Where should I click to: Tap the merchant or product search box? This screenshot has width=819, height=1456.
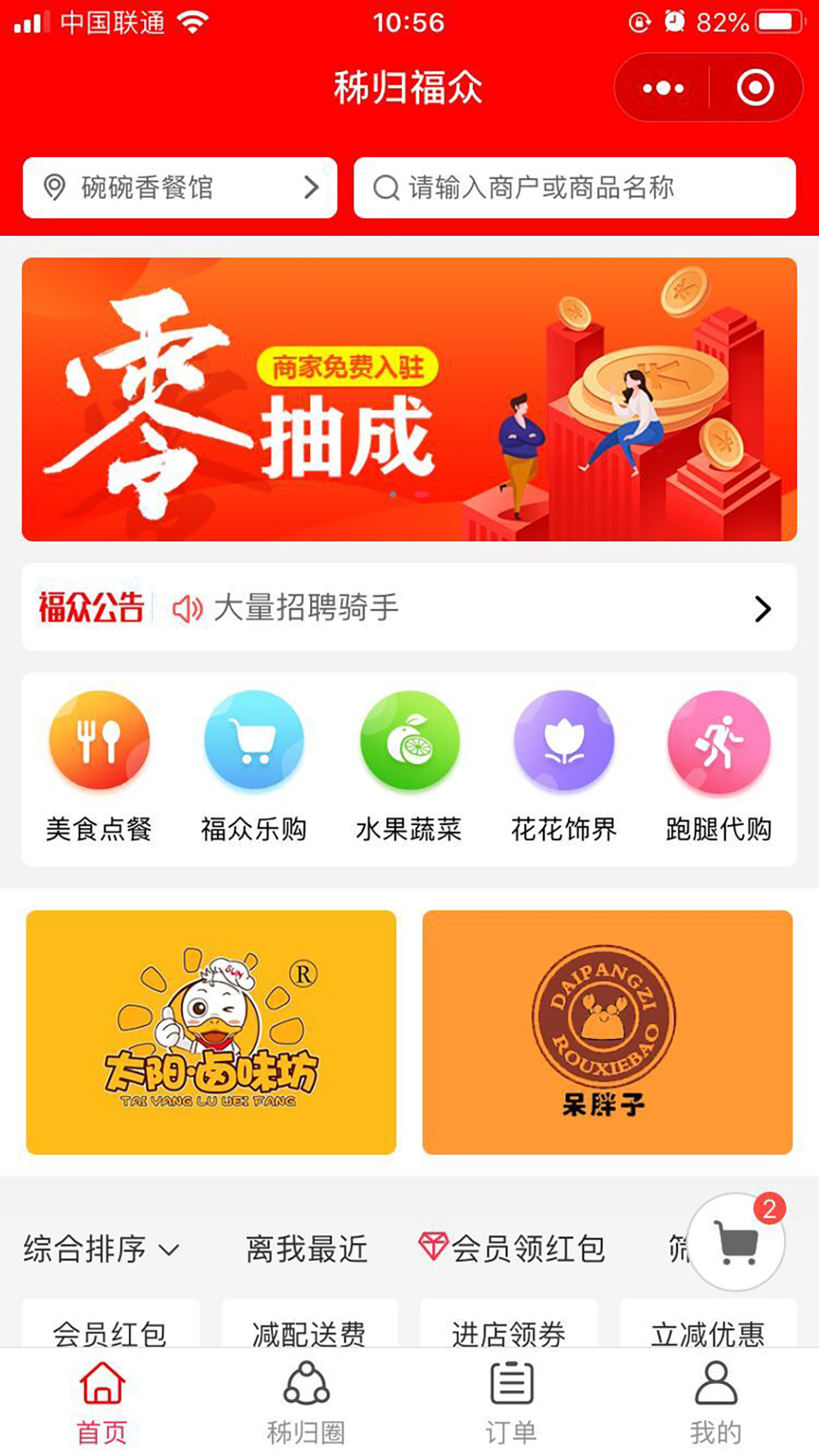pyautogui.click(x=574, y=187)
